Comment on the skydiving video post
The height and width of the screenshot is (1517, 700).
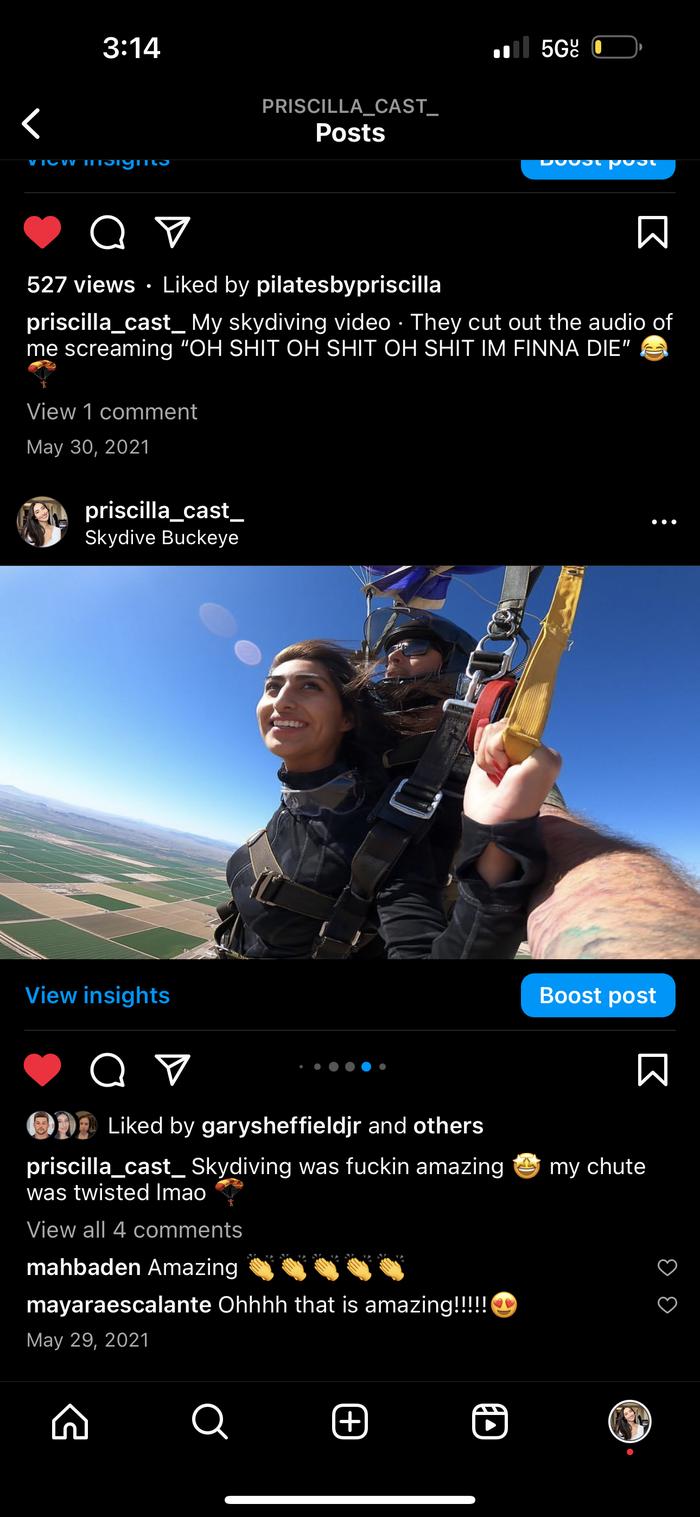tap(107, 233)
